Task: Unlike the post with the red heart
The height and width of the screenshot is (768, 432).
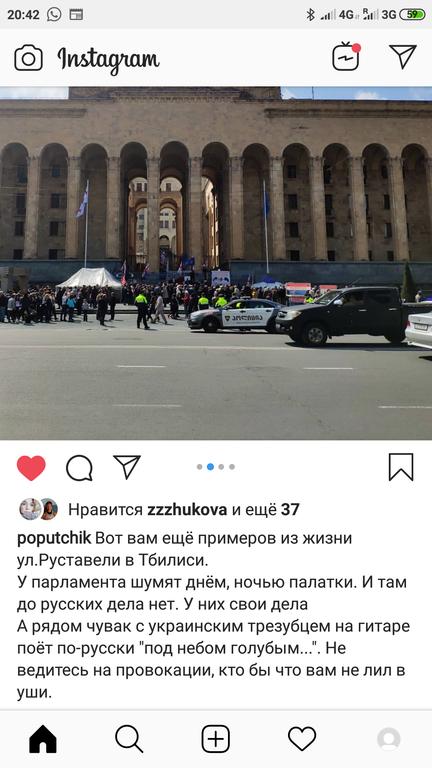Action: click(31, 468)
